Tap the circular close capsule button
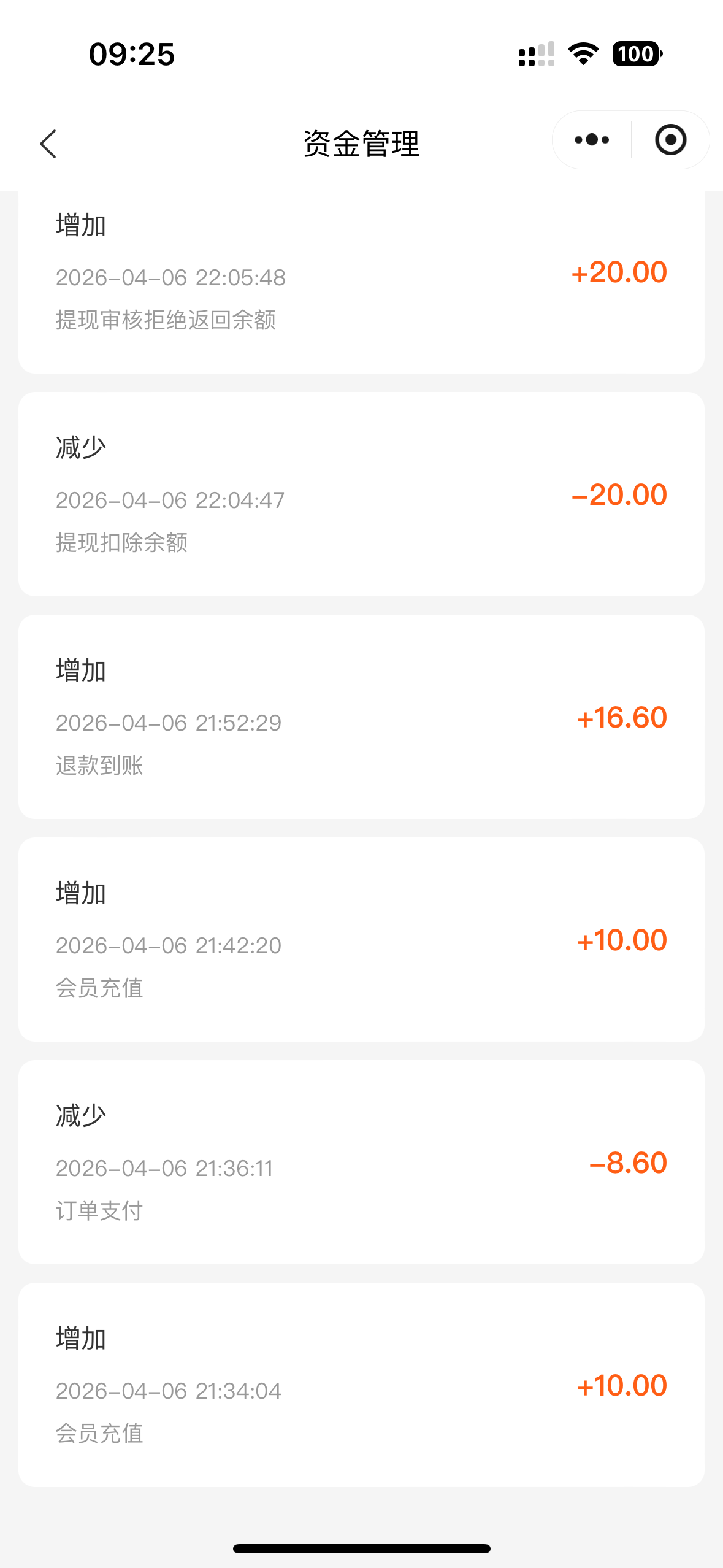This screenshot has height=1568, width=723. (x=669, y=139)
